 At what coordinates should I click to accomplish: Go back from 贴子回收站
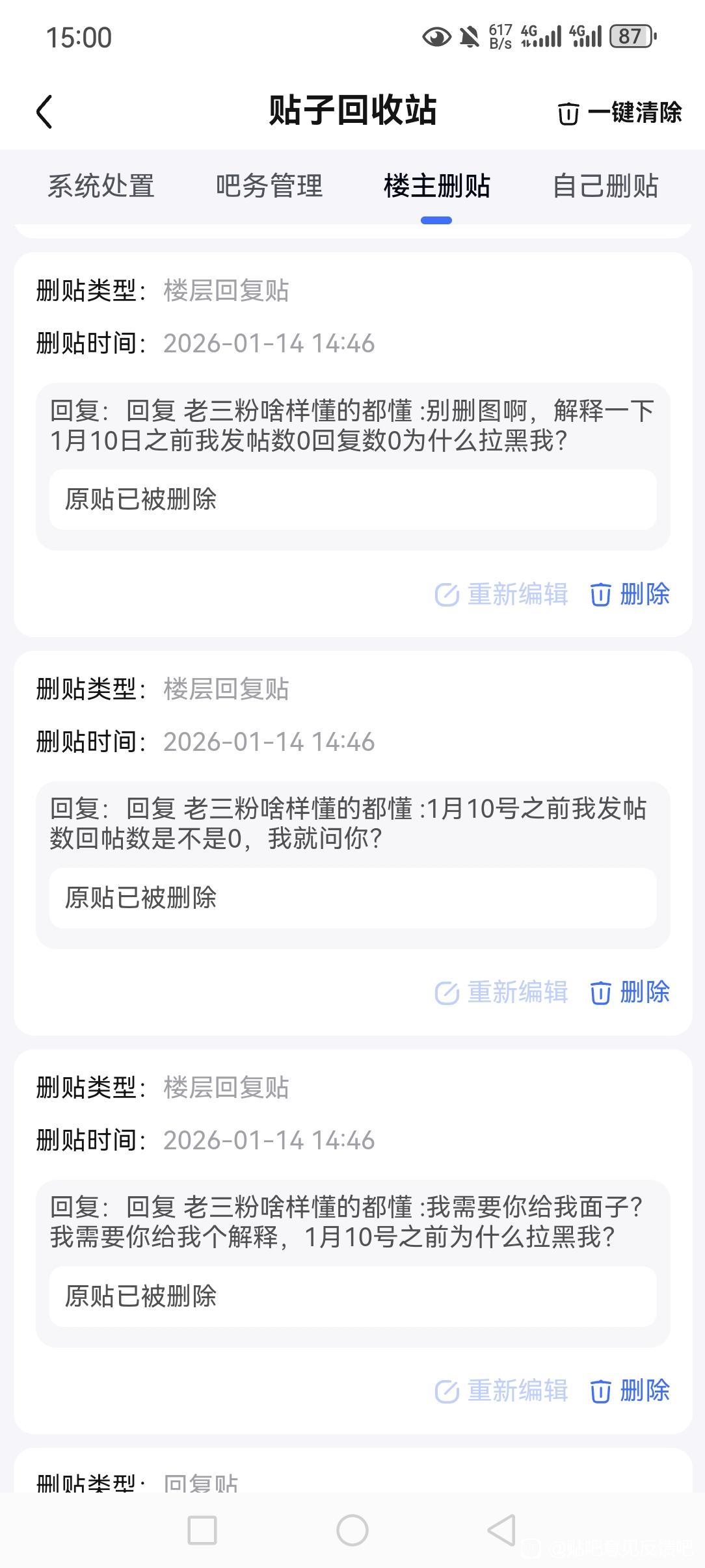point(44,112)
